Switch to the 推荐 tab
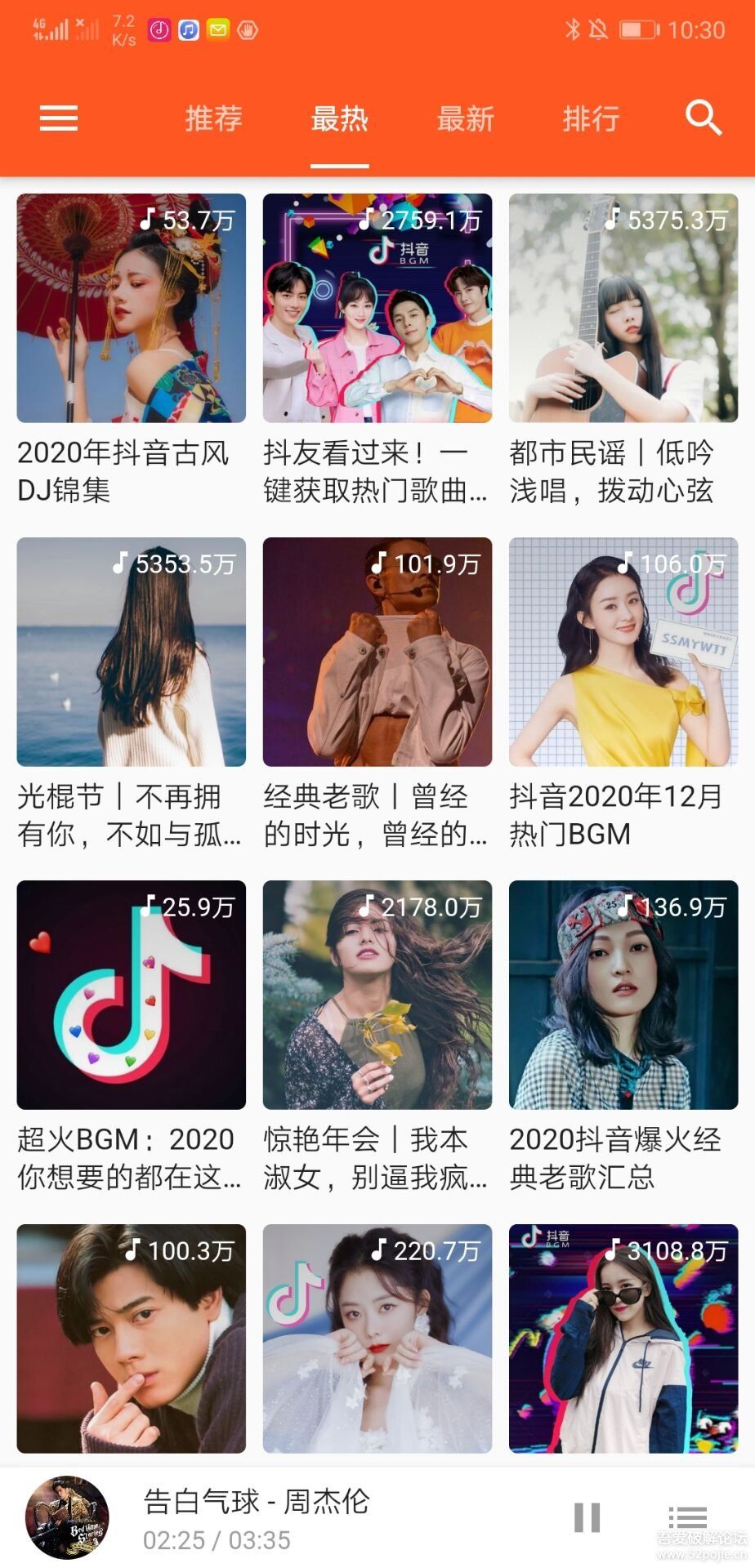 click(213, 119)
